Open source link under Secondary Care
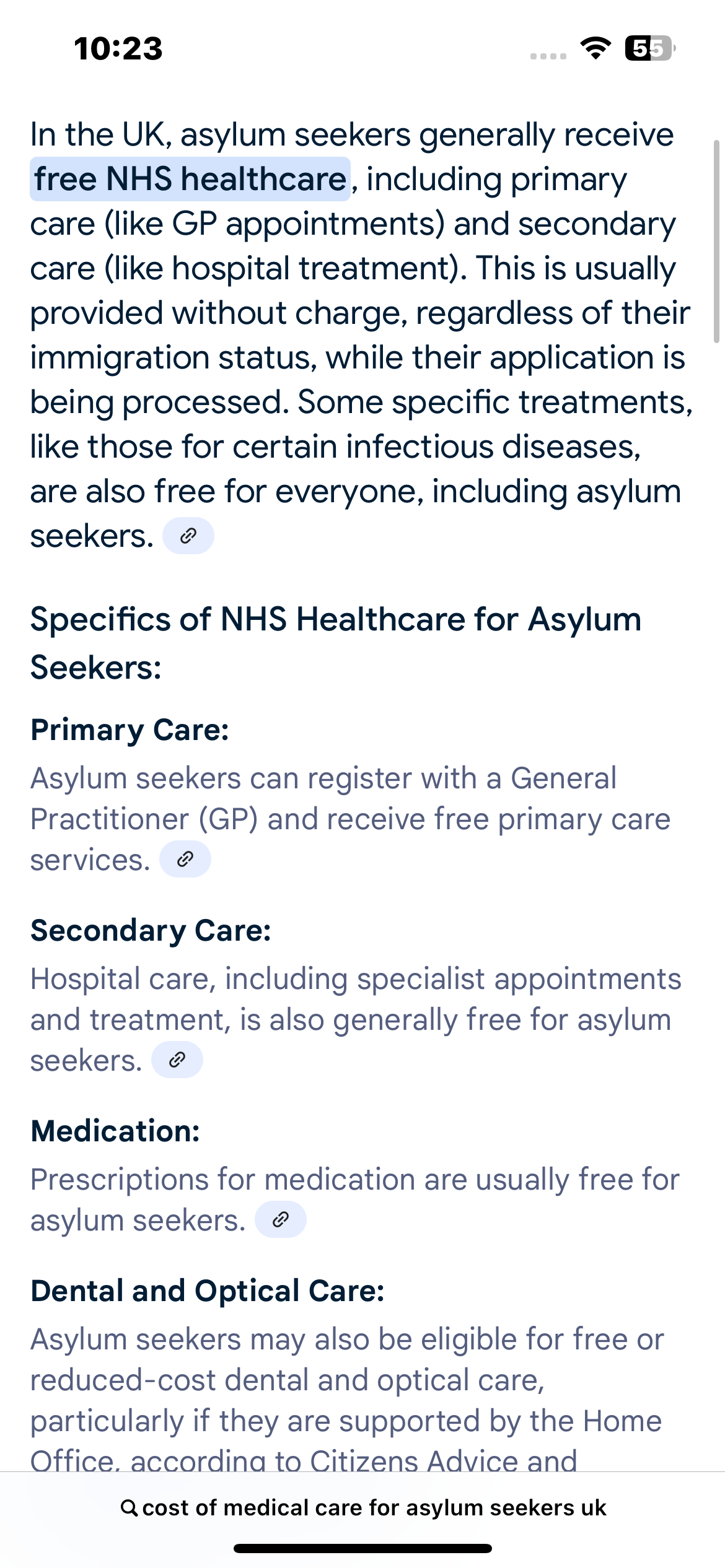725x1568 pixels. tap(177, 1060)
